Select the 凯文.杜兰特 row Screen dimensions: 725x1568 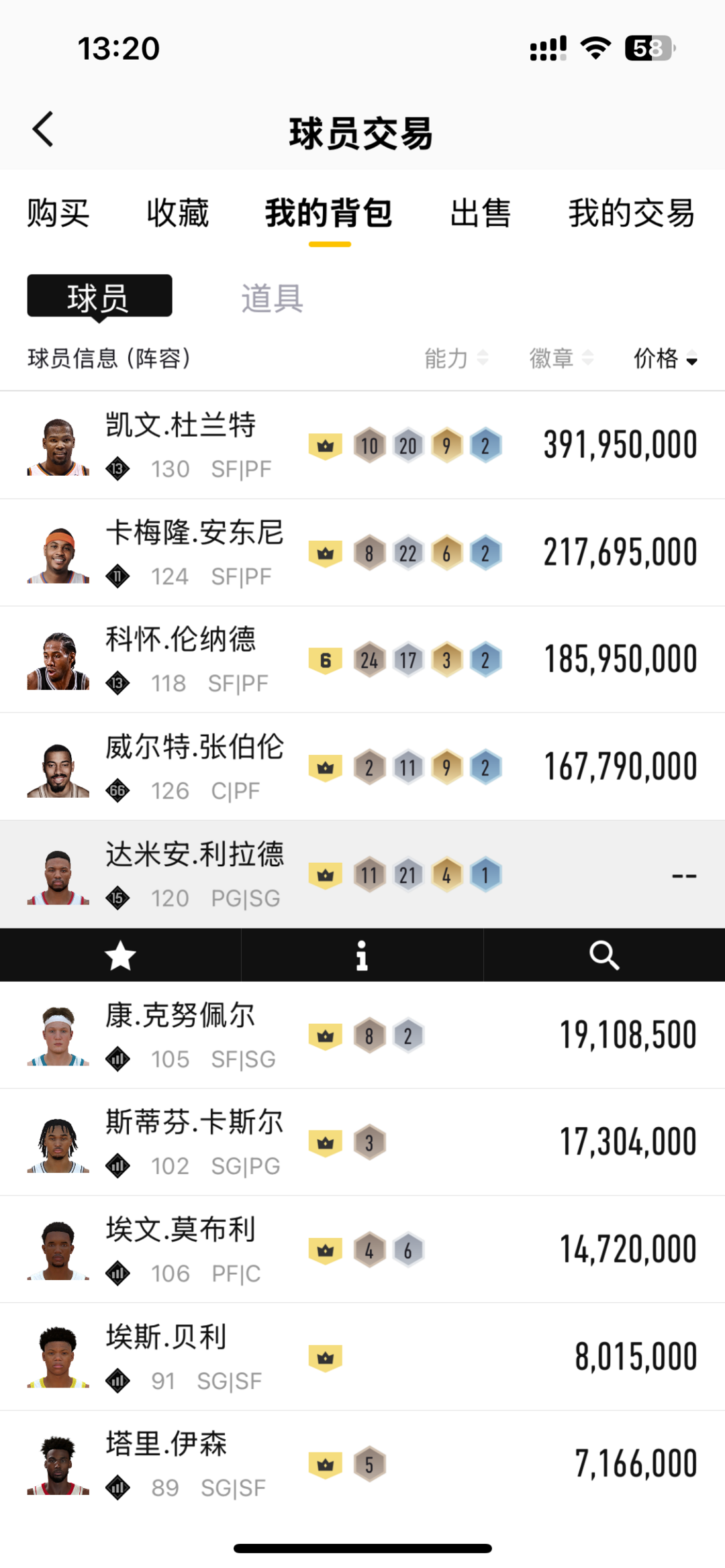[362, 445]
